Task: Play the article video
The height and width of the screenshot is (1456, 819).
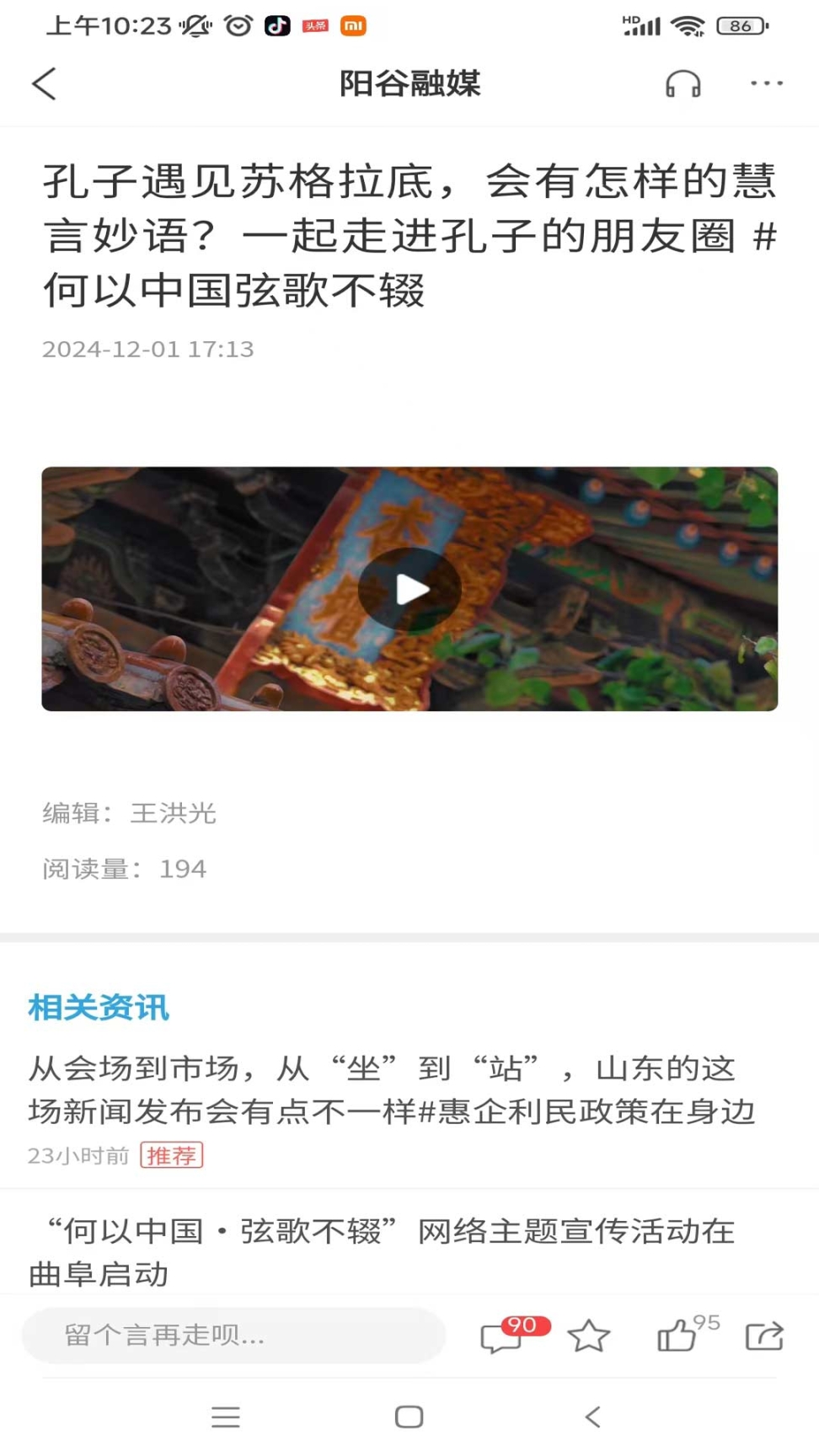Action: [x=409, y=589]
